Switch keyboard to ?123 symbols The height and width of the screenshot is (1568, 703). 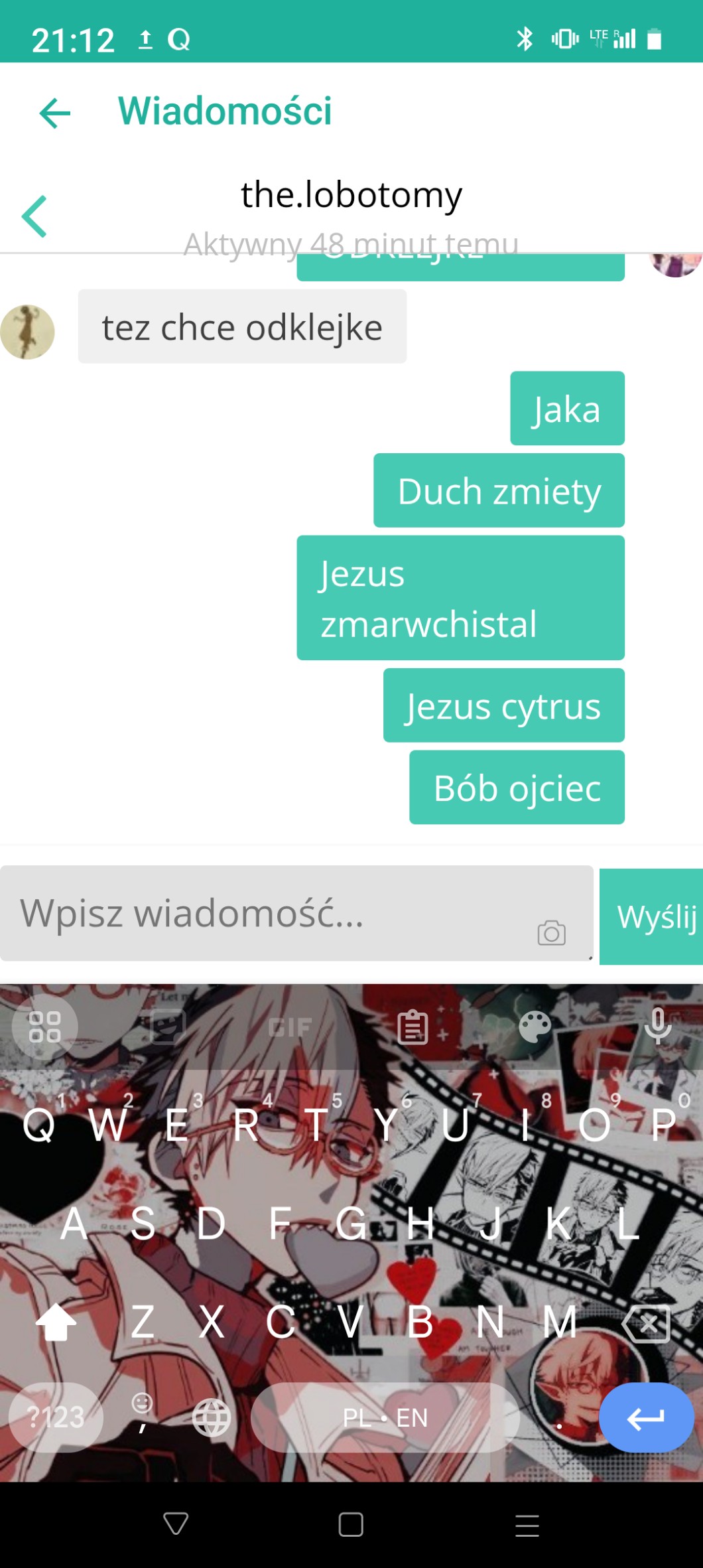(56, 1418)
